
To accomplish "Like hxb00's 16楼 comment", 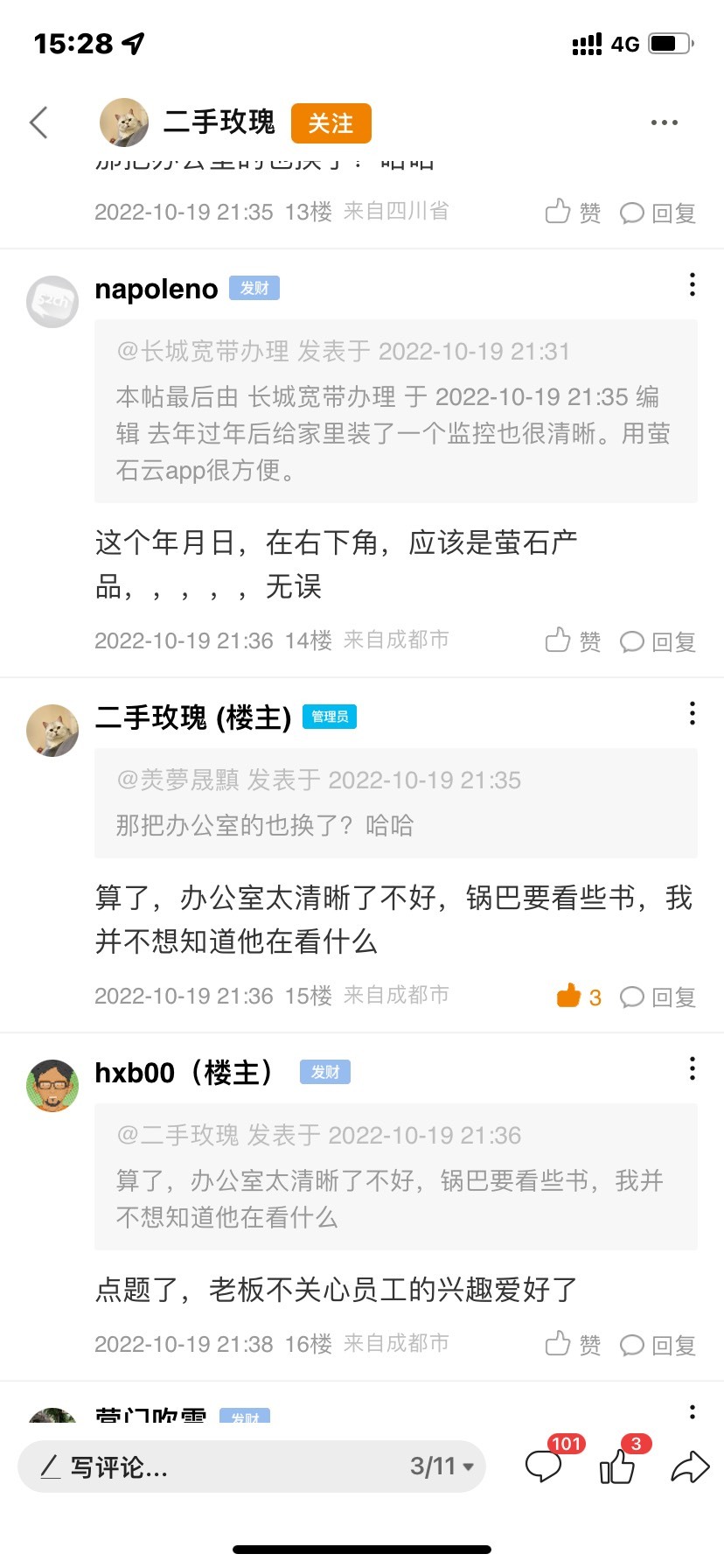I will pyautogui.click(x=573, y=1344).
